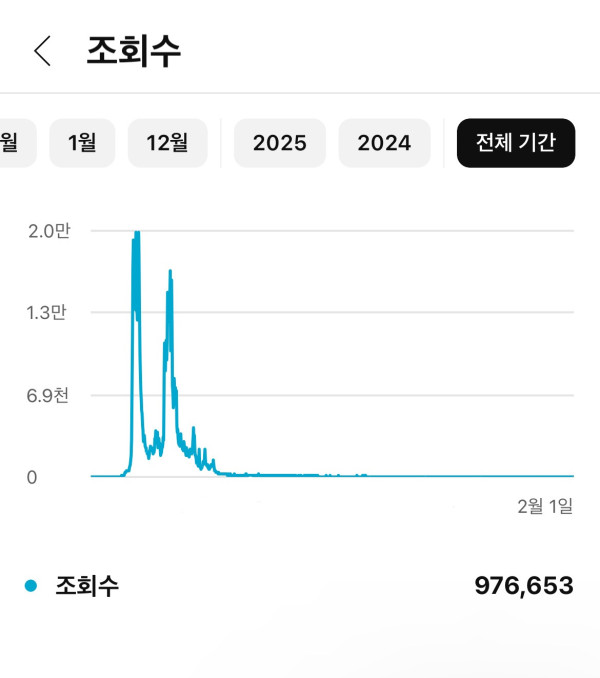Show views for 2024
The image size is (600, 678).
[x=384, y=143]
